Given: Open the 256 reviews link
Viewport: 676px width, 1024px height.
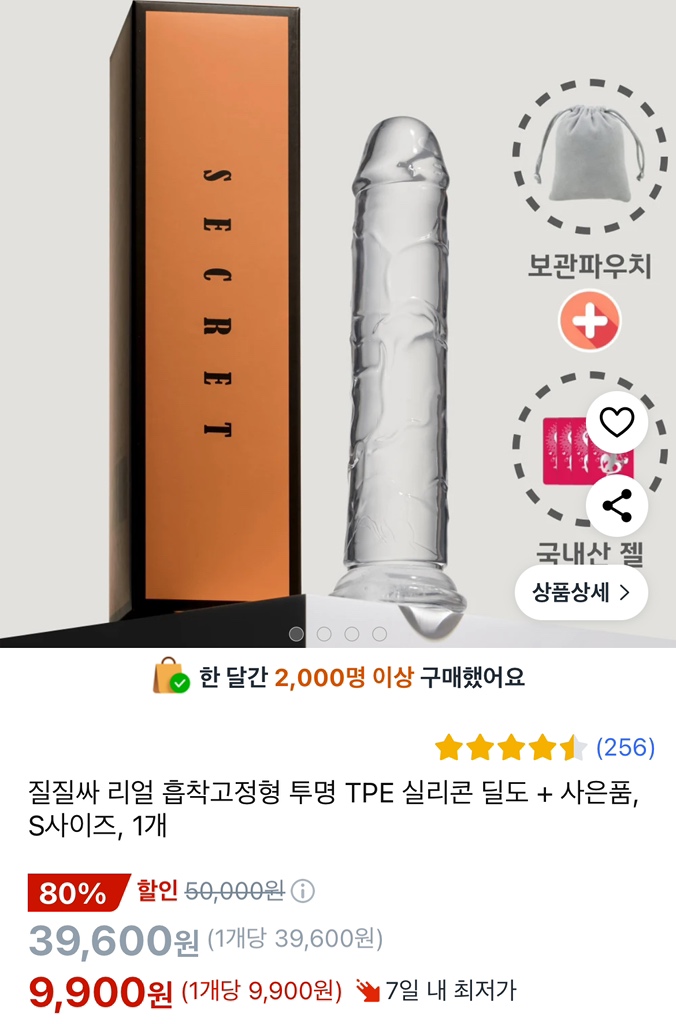Looking at the screenshot, I should pos(625,747).
